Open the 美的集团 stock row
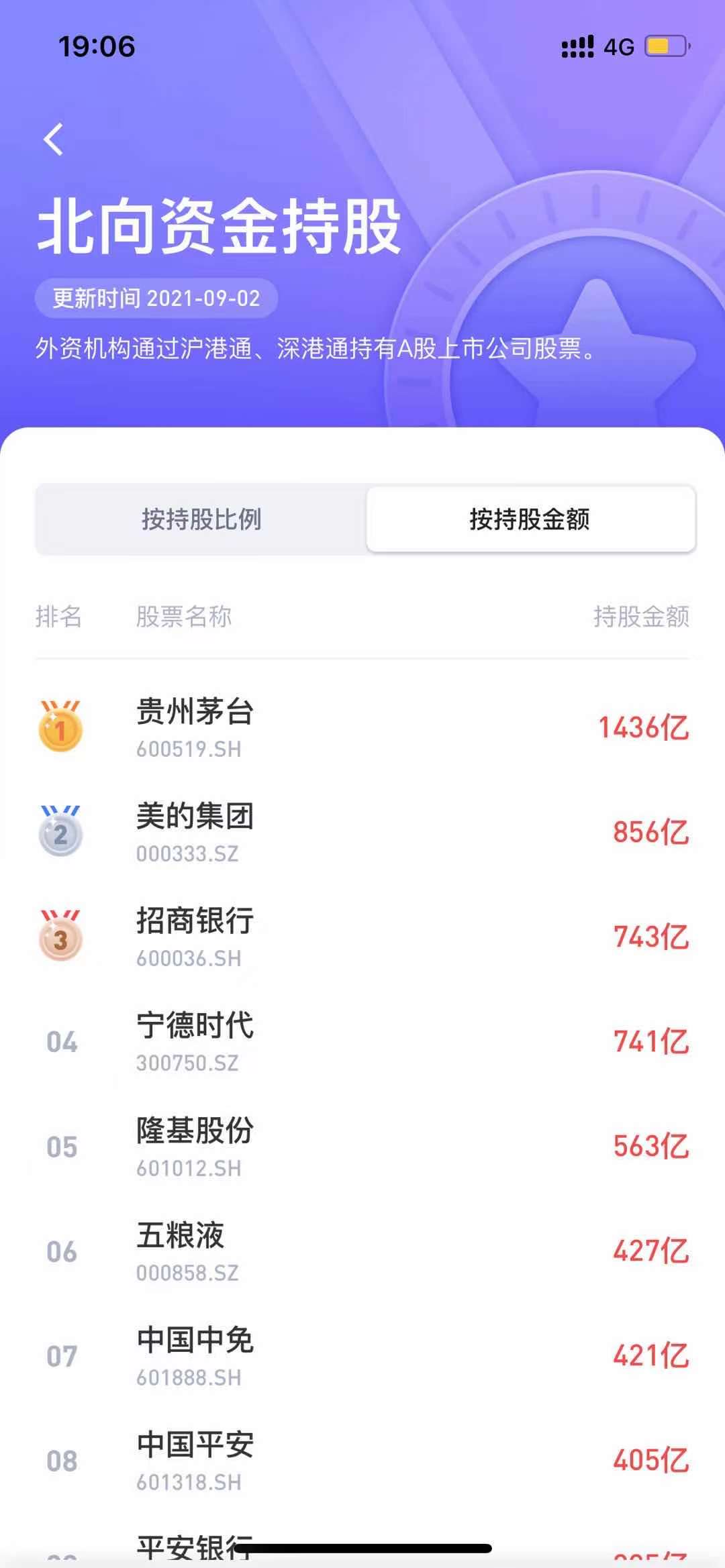The image size is (725, 1568). click(x=362, y=833)
